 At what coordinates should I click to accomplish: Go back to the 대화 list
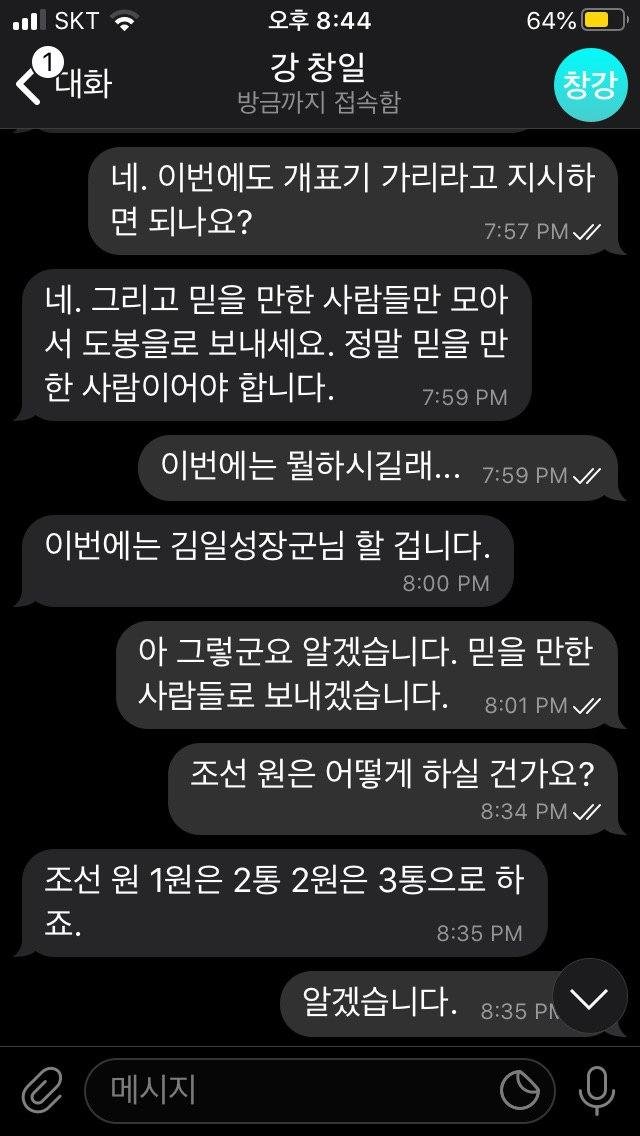tap(62, 84)
